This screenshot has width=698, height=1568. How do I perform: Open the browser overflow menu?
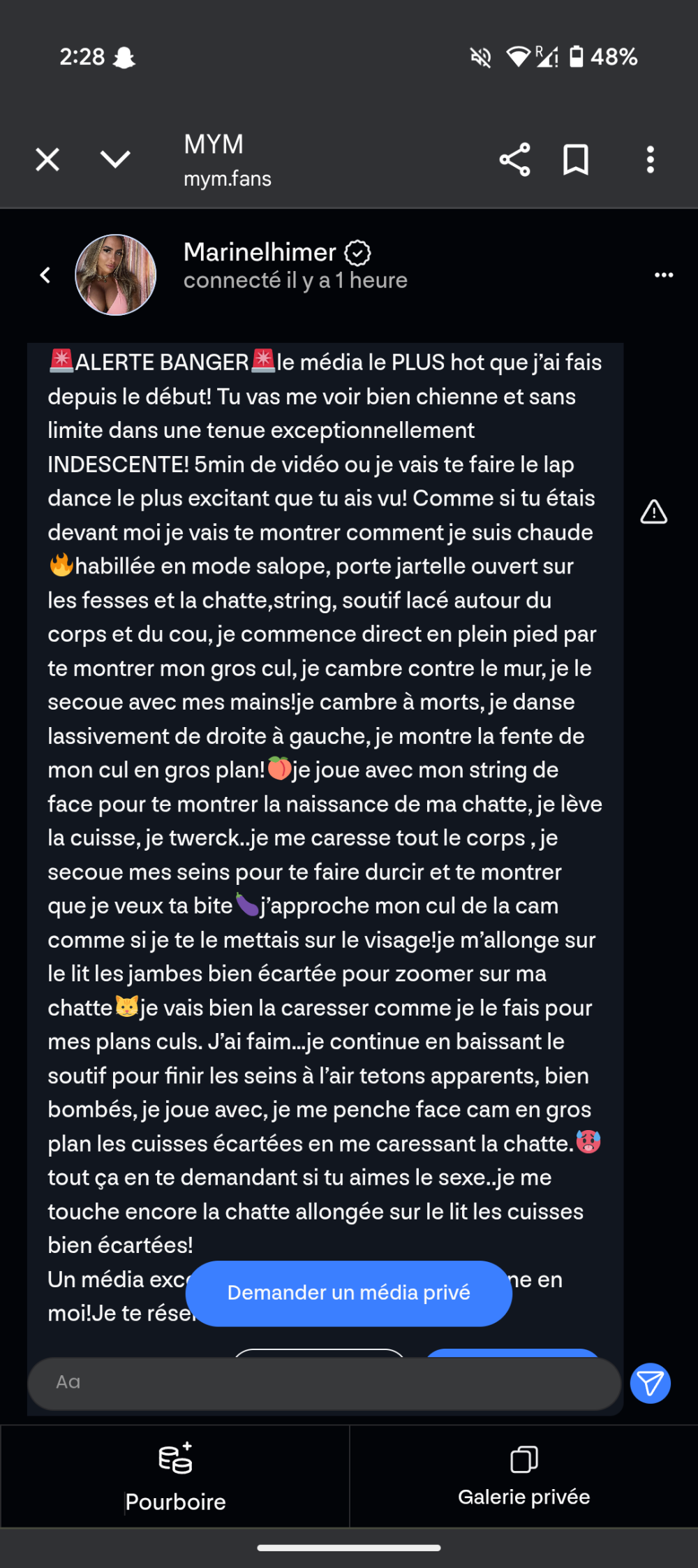pos(650,160)
